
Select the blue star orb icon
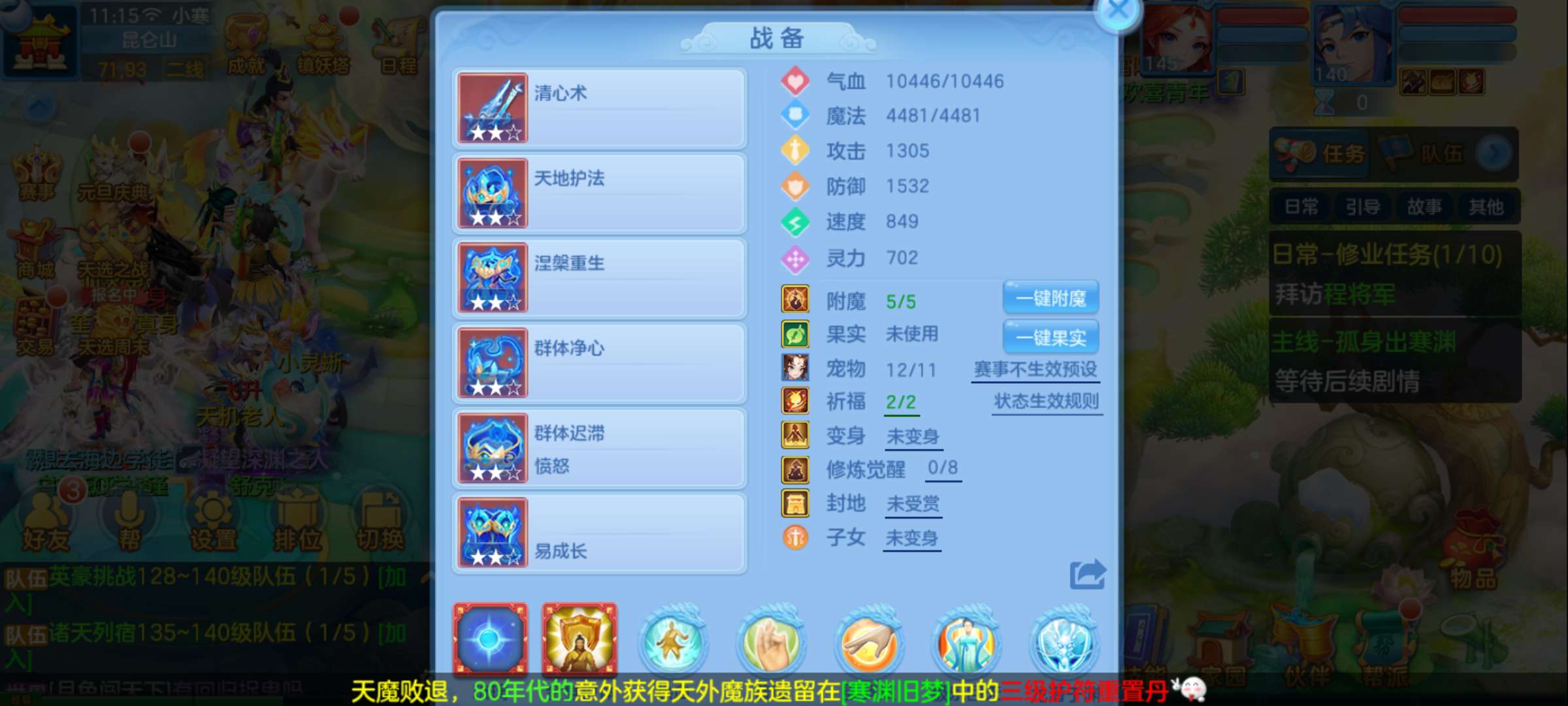tap(491, 639)
